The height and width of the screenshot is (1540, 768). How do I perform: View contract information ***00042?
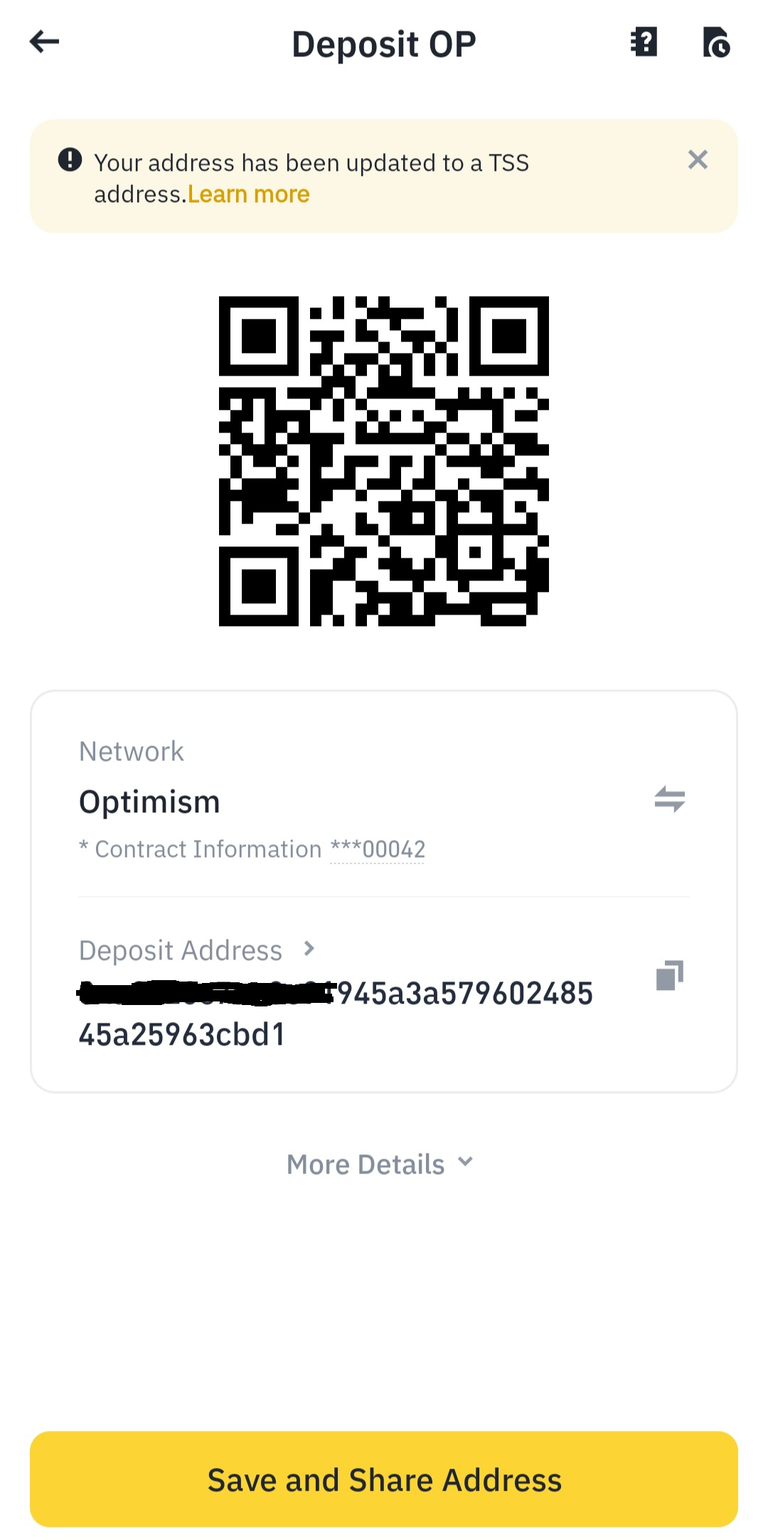378,850
